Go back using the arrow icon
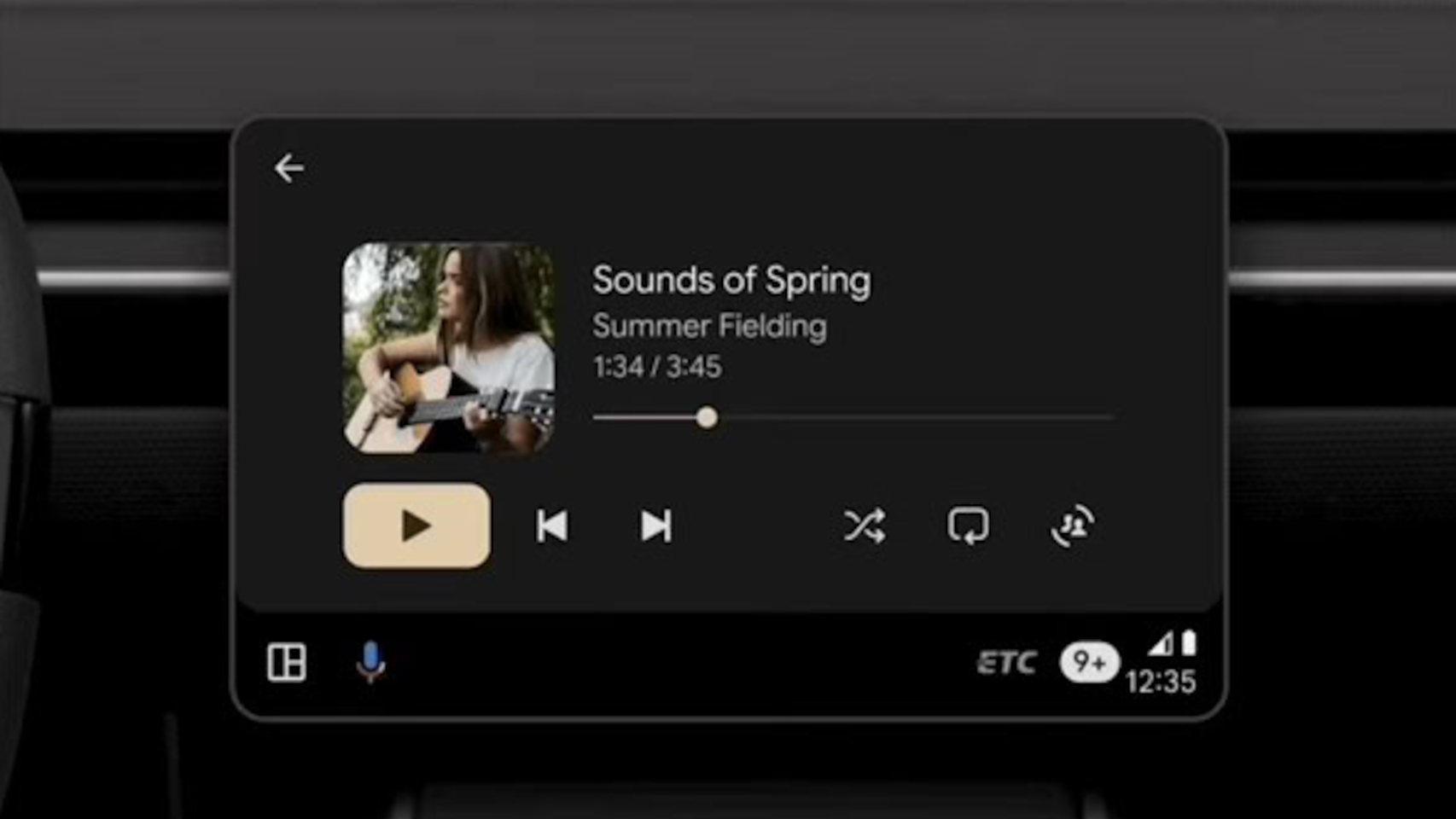This screenshot has height=819, width=1456. pyautogui.click(x=289, y=168)
